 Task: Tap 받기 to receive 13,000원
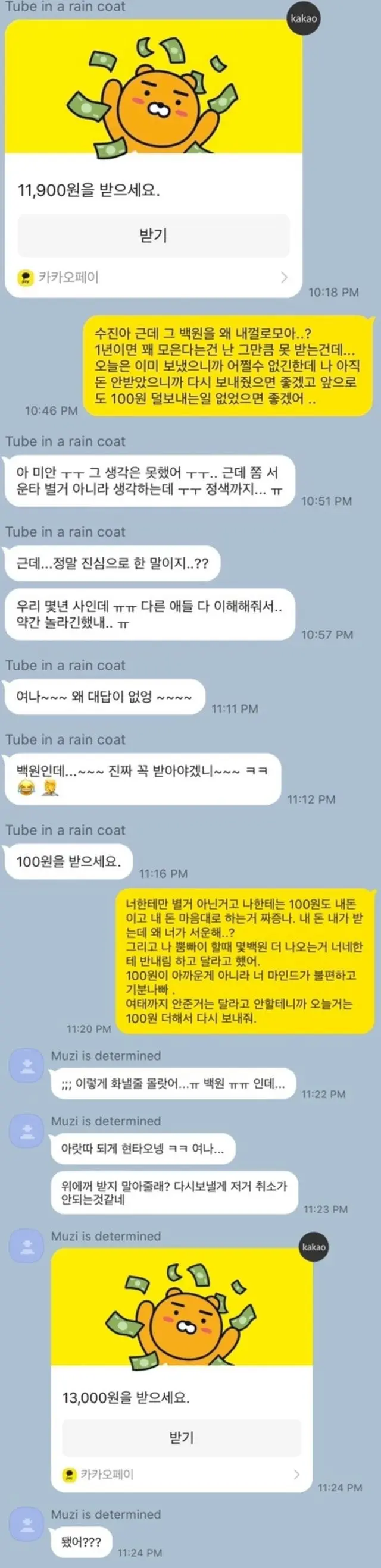pos(181,1437)
